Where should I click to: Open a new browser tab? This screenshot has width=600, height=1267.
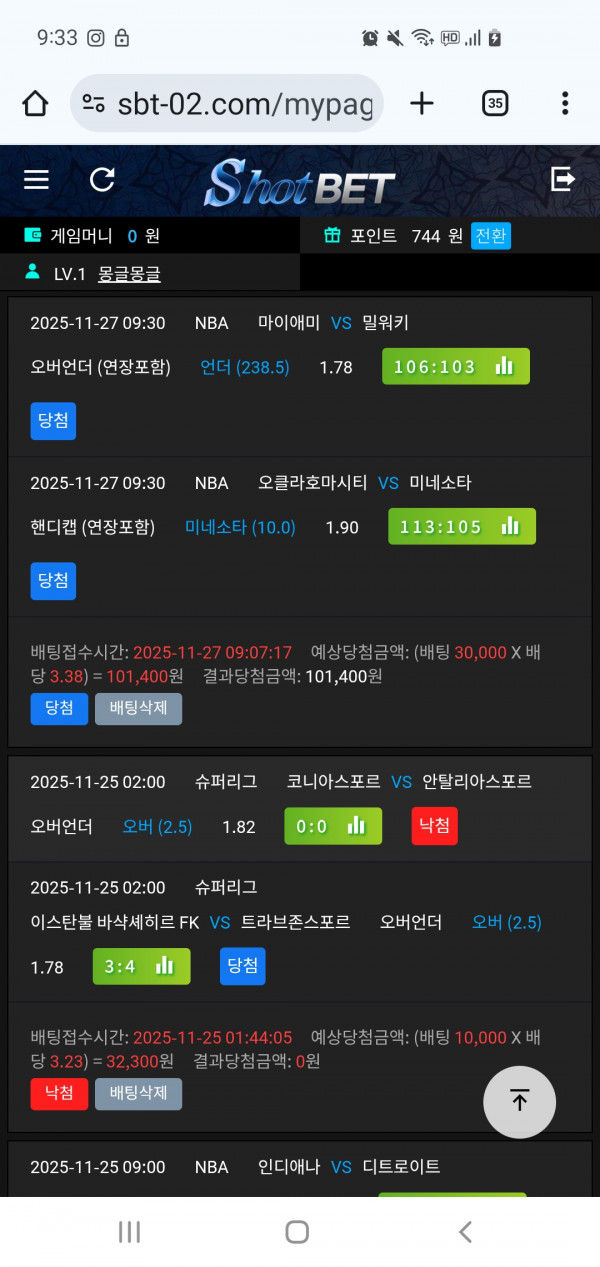click(x=422, y=103)
